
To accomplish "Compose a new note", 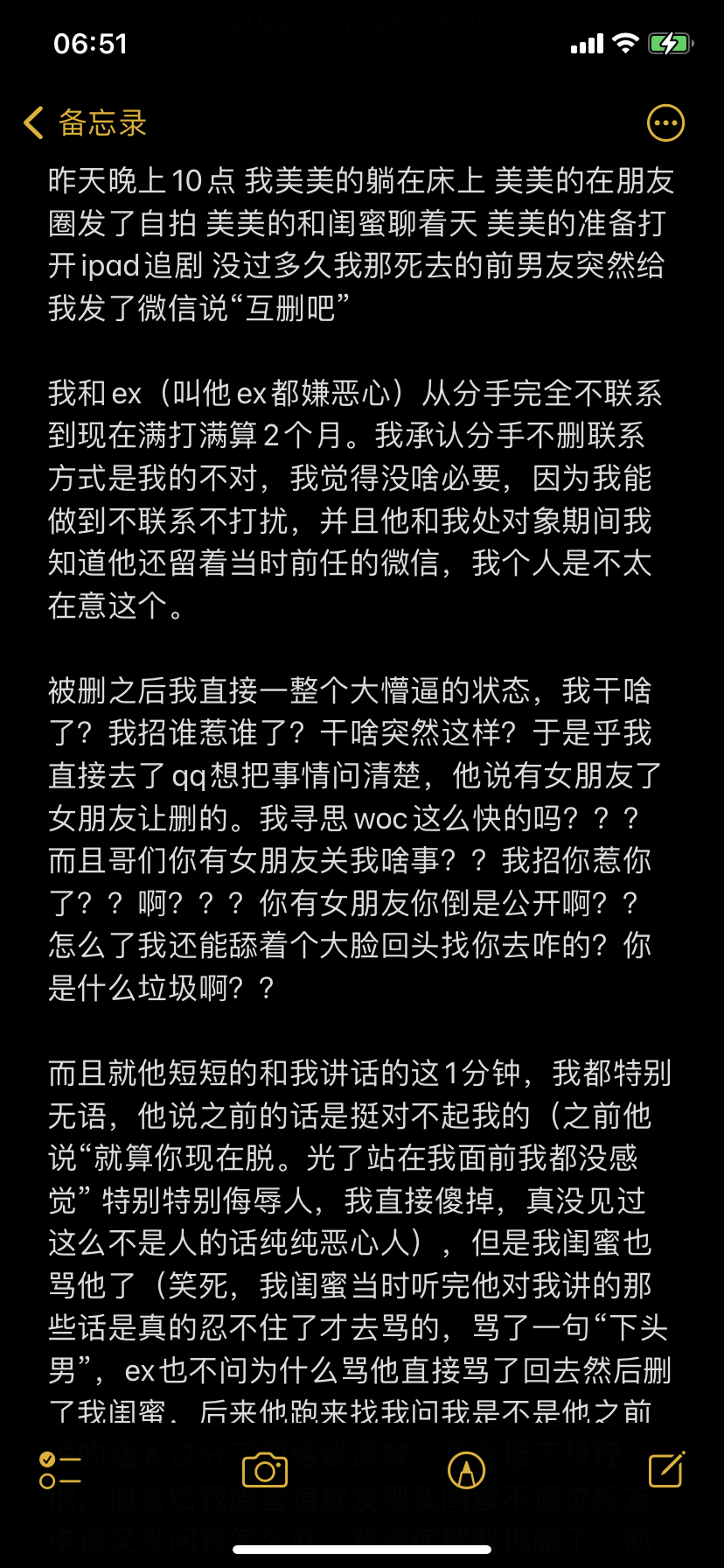I will pos(666,1469).
